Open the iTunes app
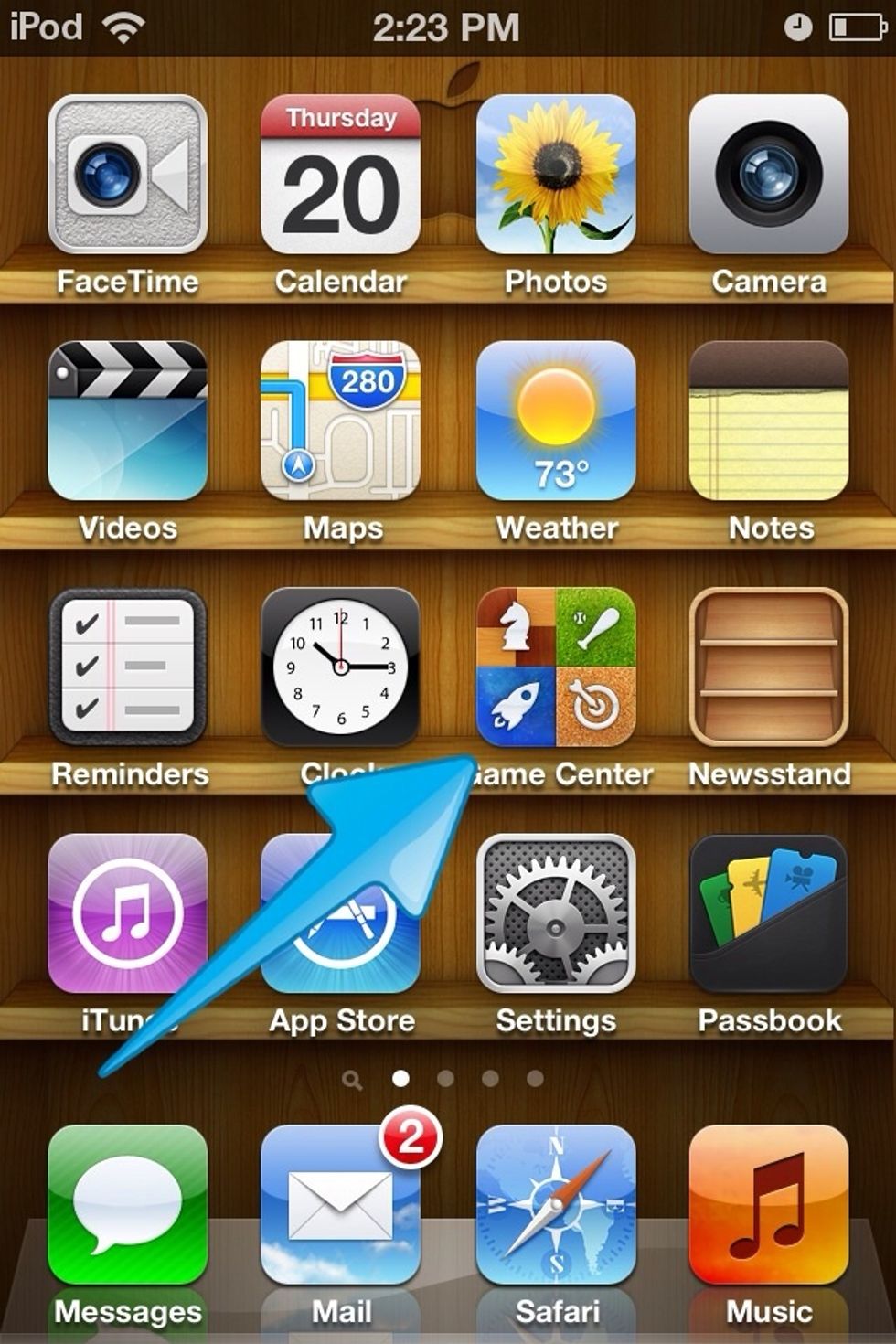Screen dimensions: 896x1344 coord(128,912)
